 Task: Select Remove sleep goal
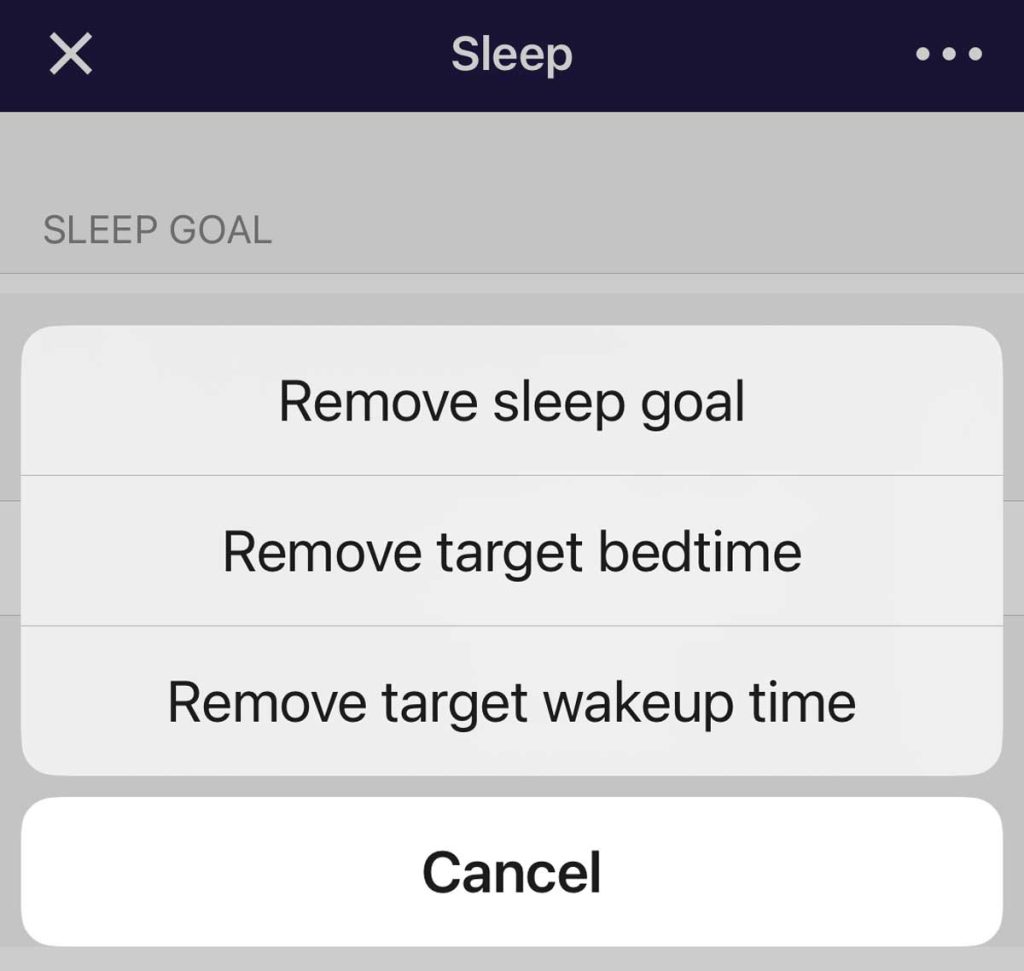511,402
